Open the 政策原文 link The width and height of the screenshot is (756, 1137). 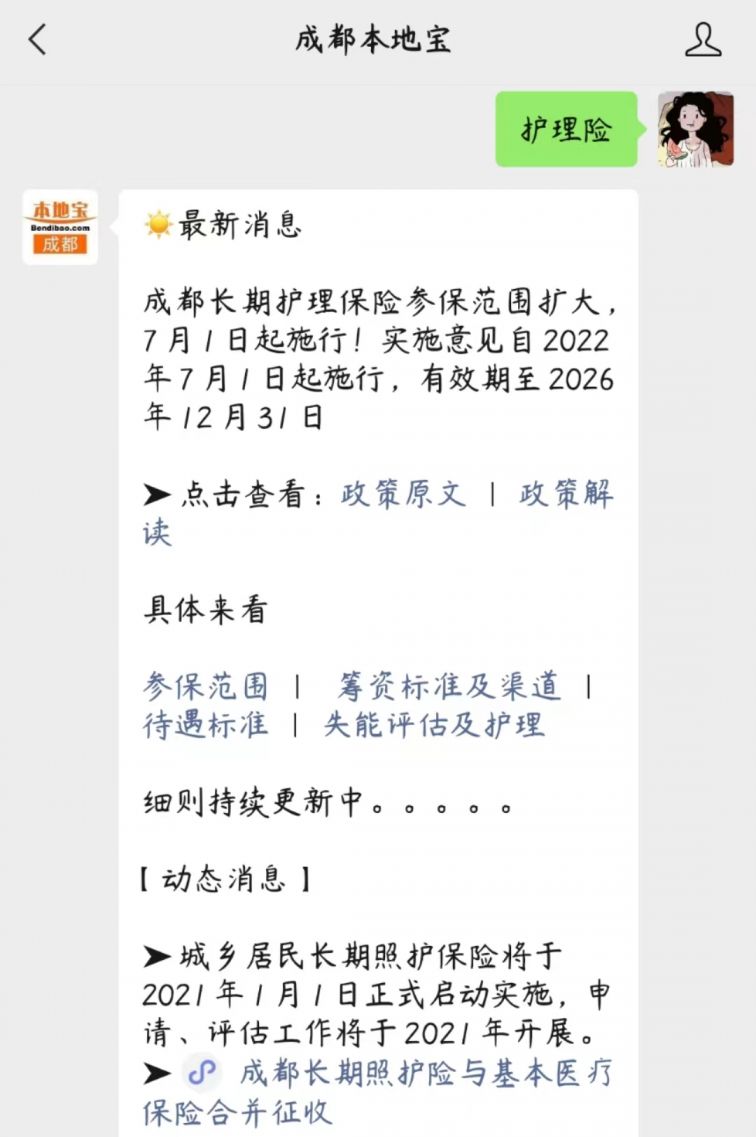[404, 495]
